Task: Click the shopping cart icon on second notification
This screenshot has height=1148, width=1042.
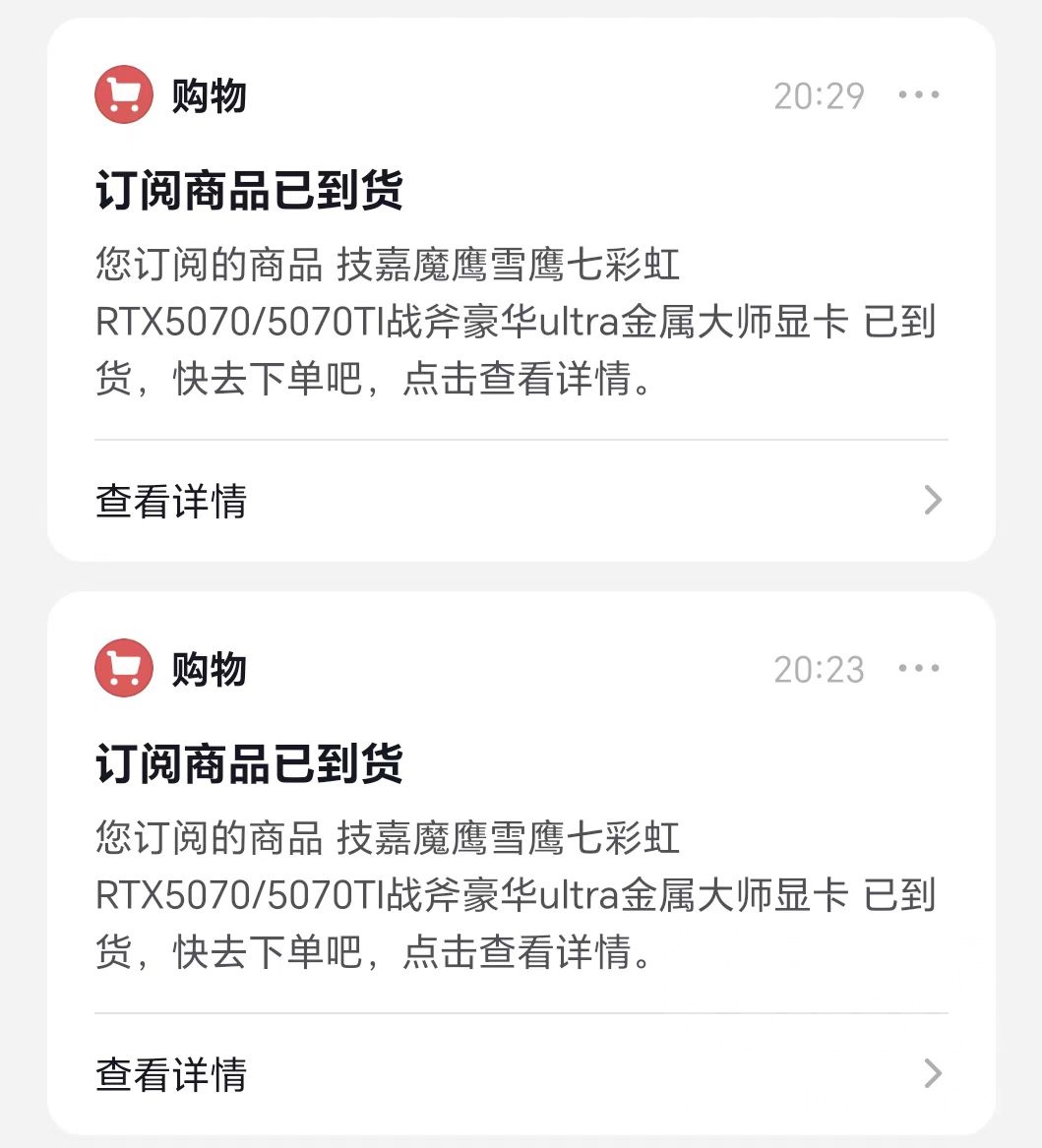Action: point(122,667)
